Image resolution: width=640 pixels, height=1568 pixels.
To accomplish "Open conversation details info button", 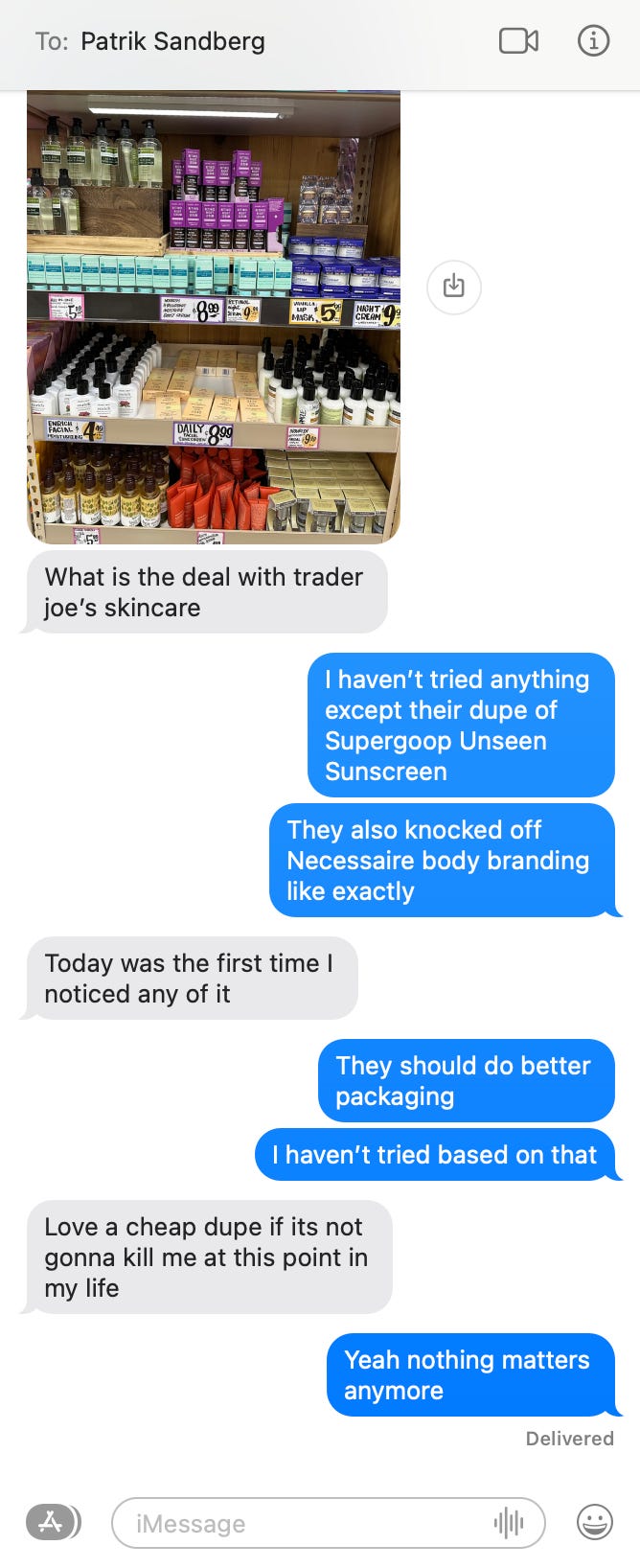I will [x=593, y=41].
